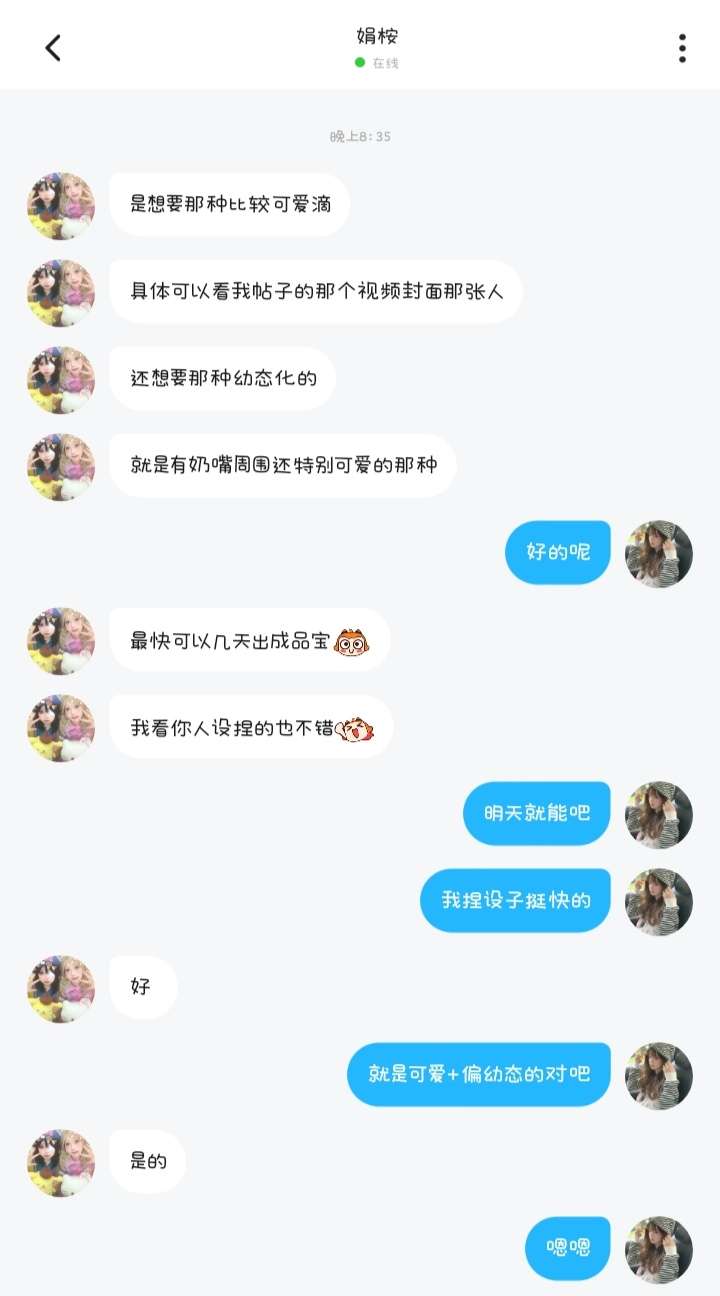The width and height of the screenshot is (720, 1296).
Task: Open the three-dot overflow menu
Action: point(682,47)
